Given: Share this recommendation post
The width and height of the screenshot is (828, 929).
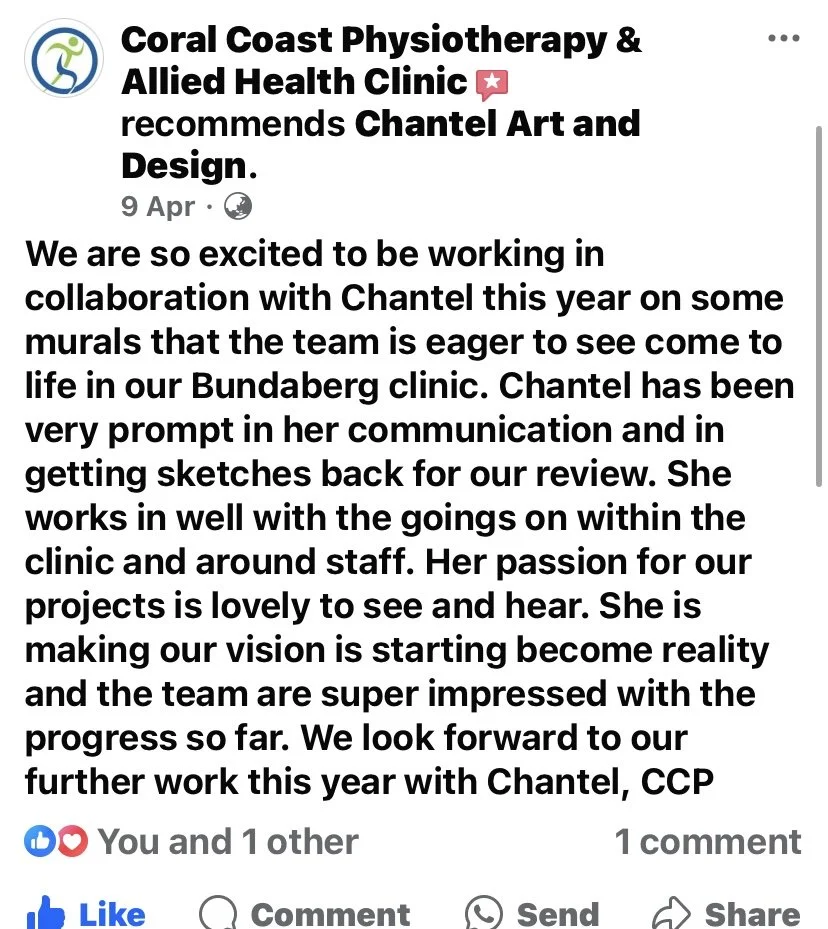Looking at the screenshot, I should click(x=727, y=913).
